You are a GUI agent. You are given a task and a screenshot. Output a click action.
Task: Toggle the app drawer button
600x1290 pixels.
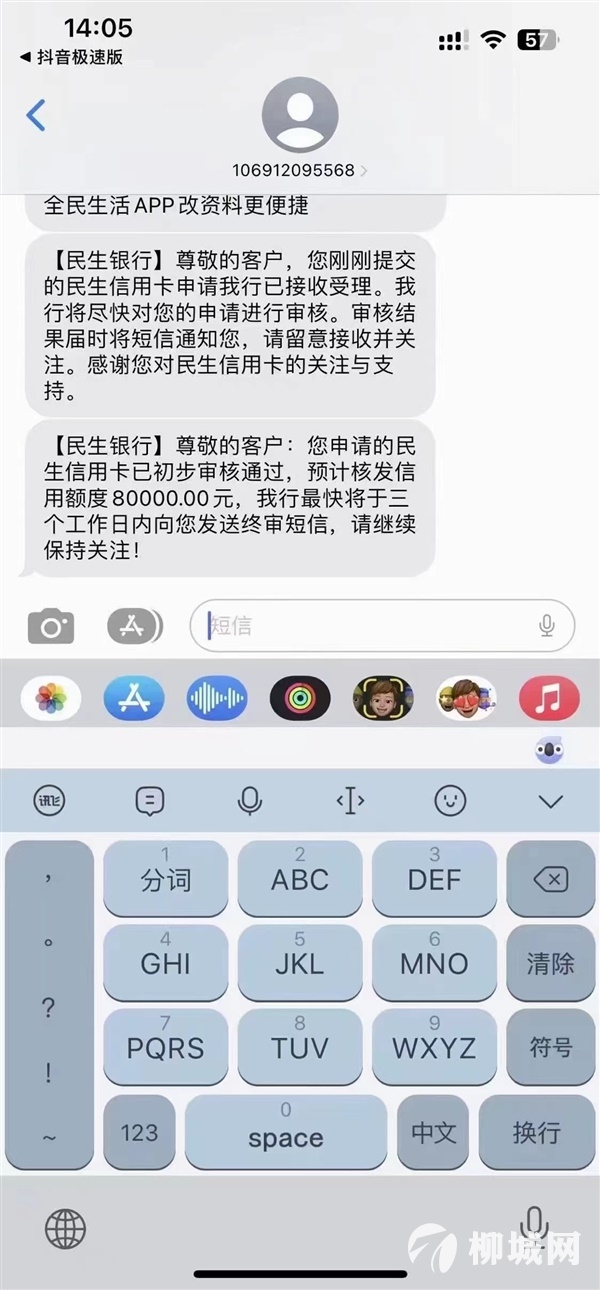134,626
